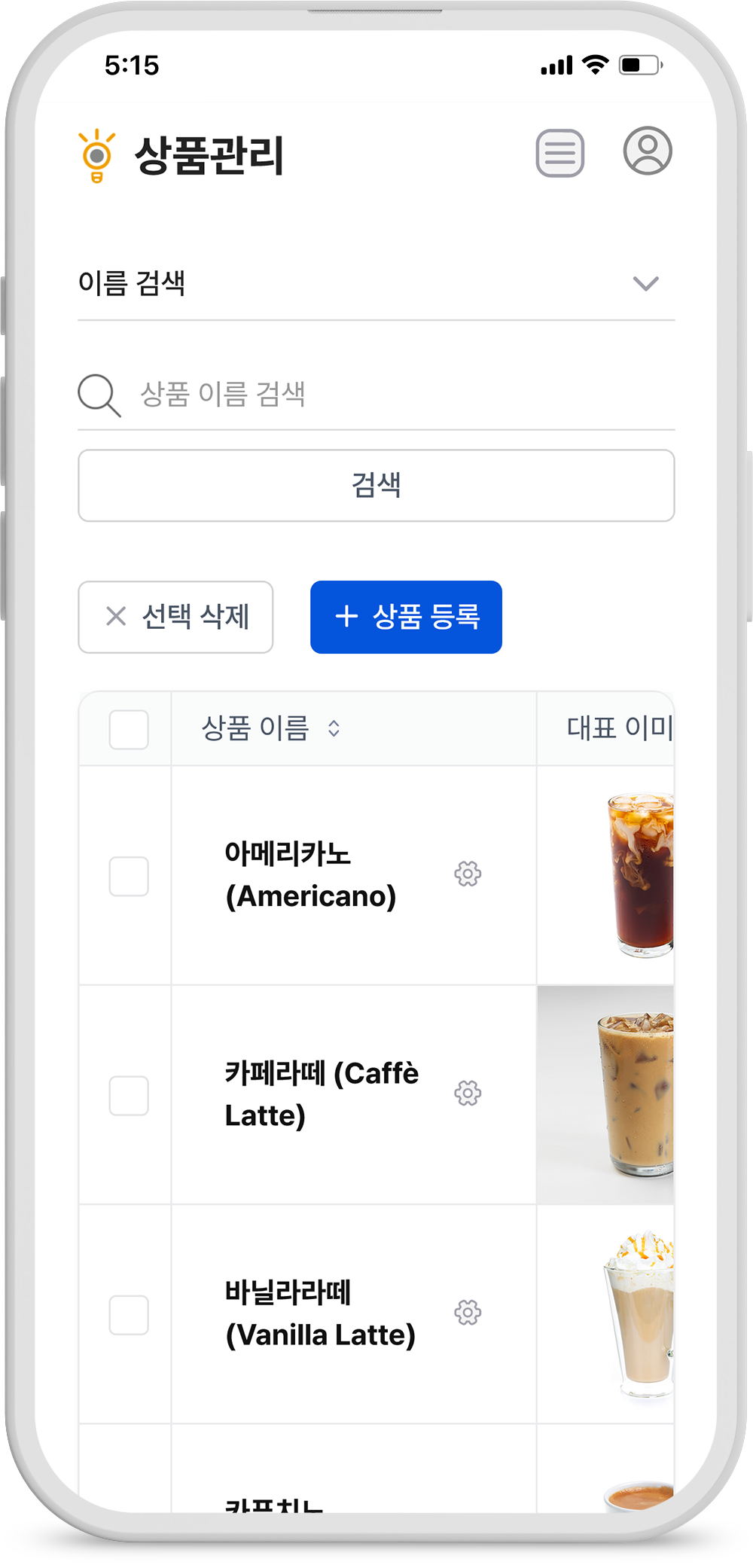Click the plus icon in 상품 등록
Screen dimensions: 753x1568
pos(346,617)
